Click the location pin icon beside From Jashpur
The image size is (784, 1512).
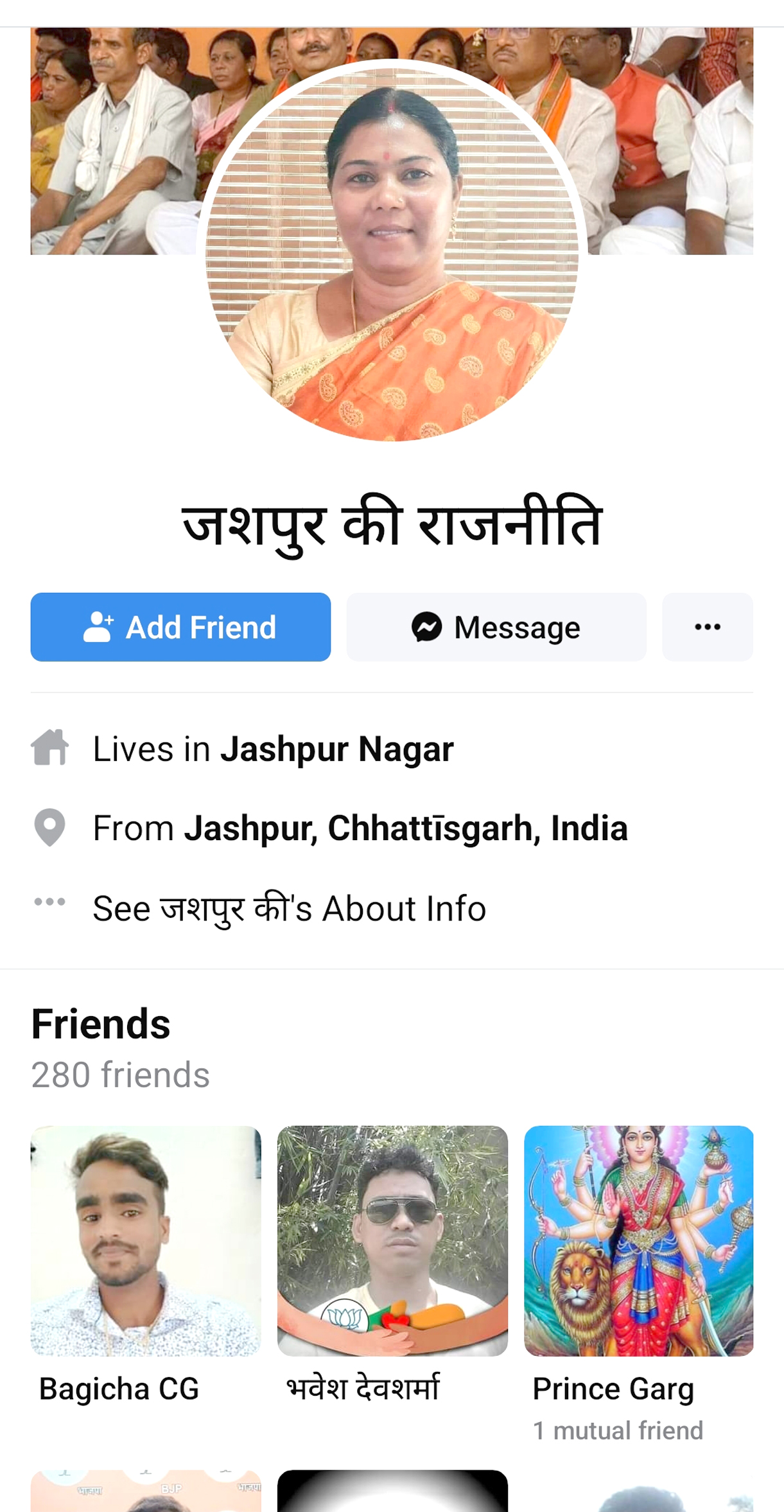click(x=50, y=828)
